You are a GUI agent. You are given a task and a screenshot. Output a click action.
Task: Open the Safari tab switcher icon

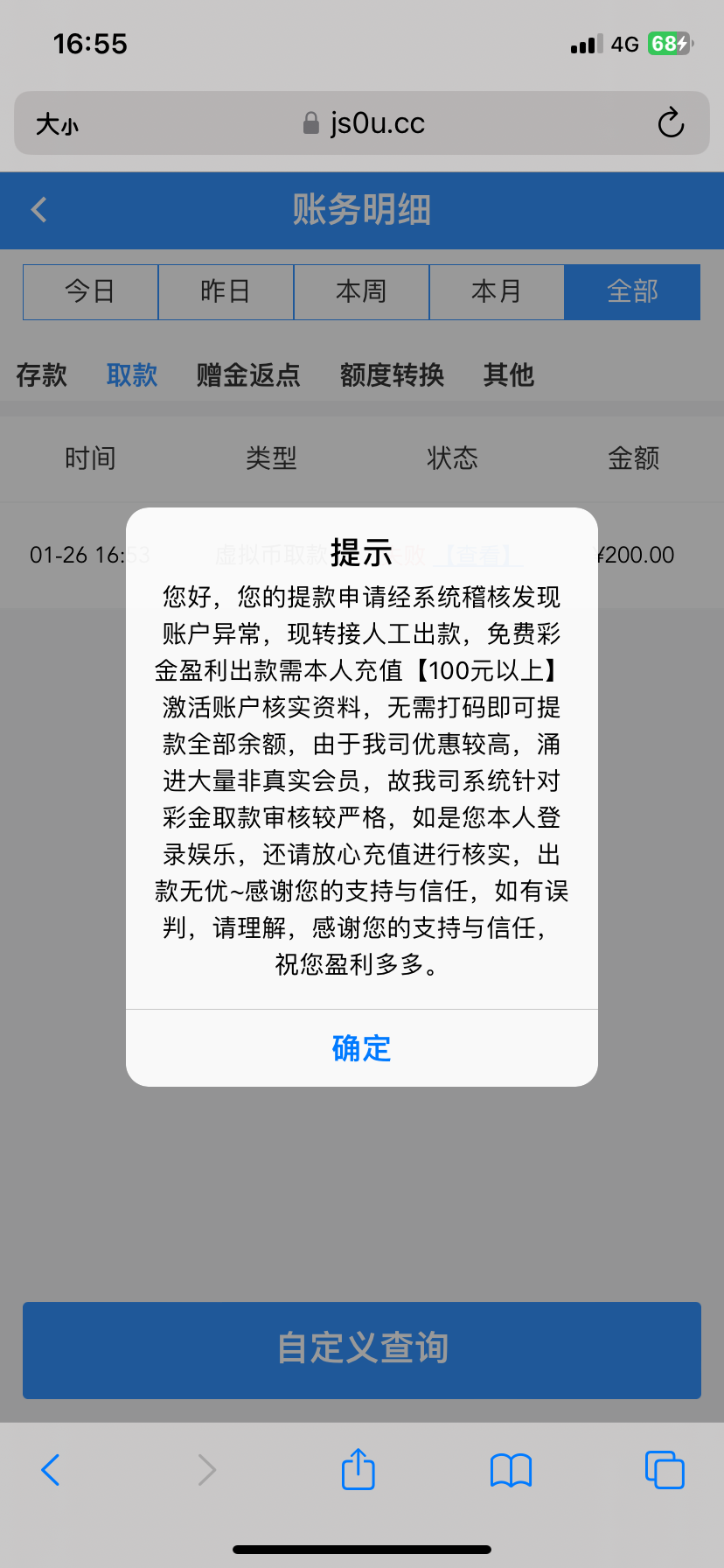pos(665,1470)
